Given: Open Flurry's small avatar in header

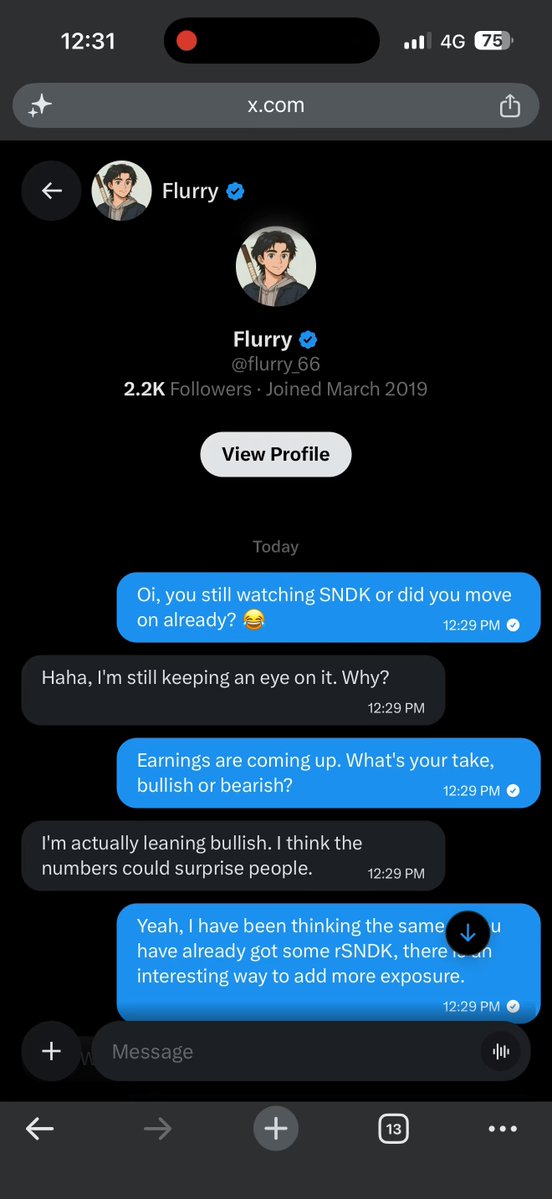Looking at the screenshot, I should 122,190.
